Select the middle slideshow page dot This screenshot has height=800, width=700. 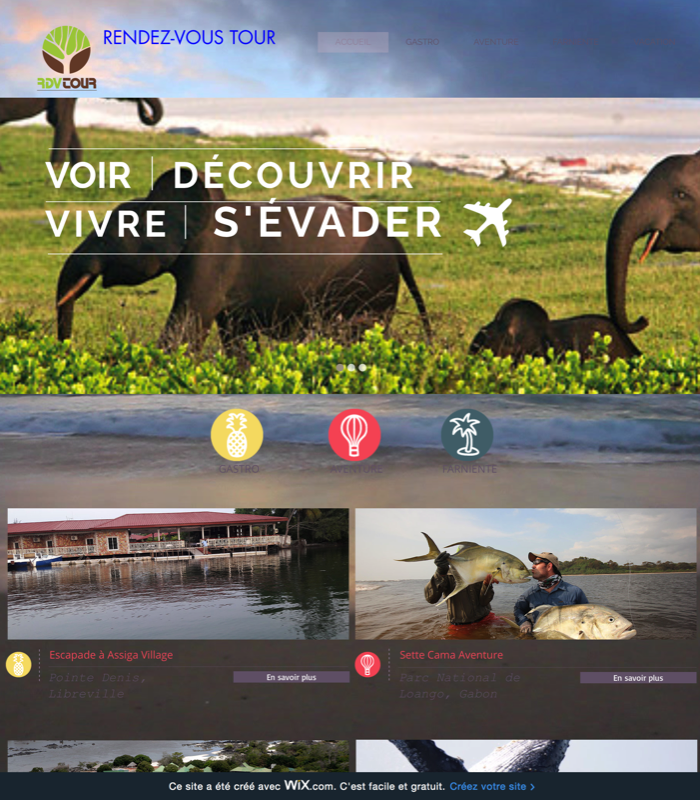[351, 368]
